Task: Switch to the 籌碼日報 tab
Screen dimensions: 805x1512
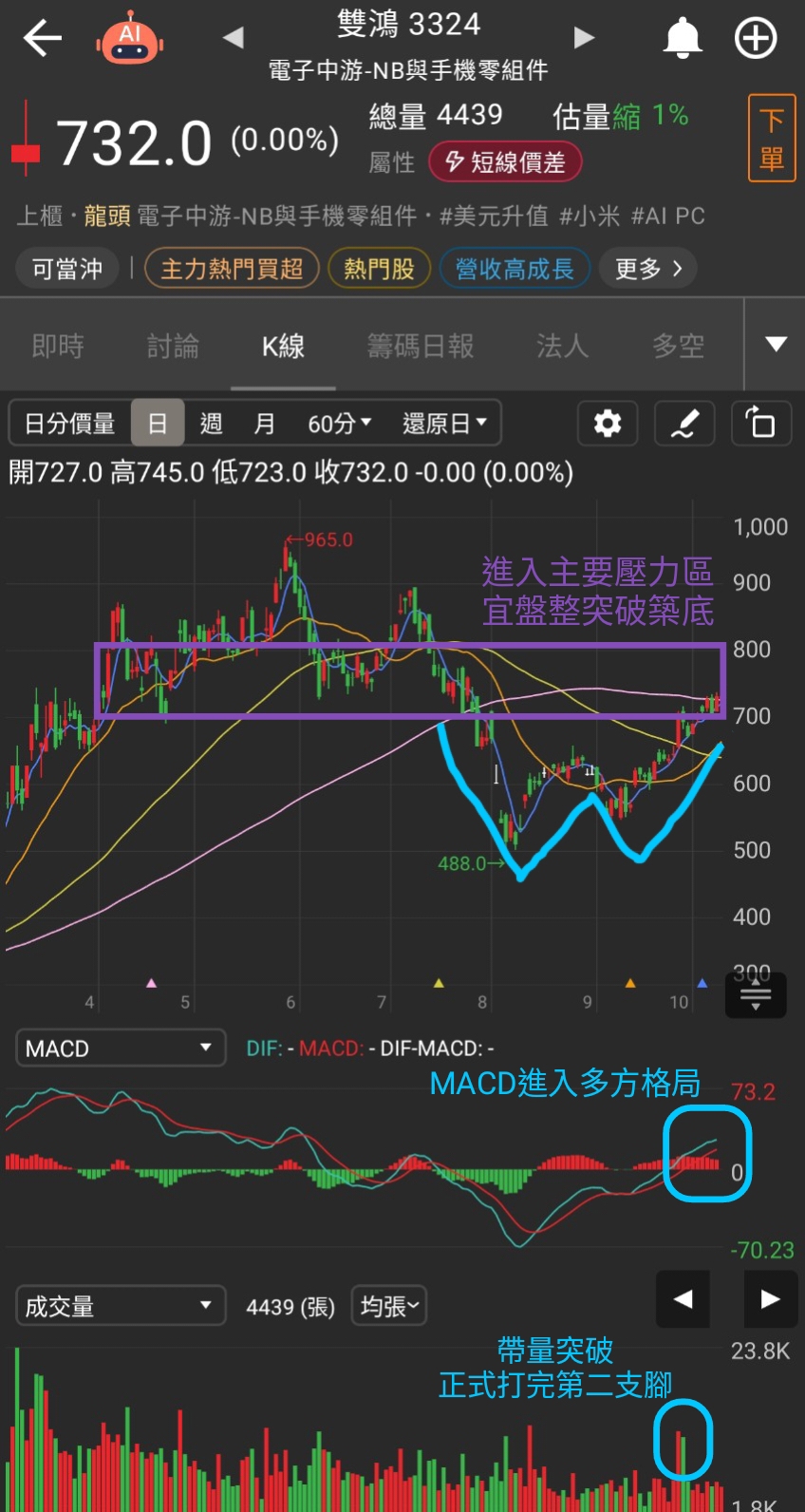Action: click(x=421, y=346)
